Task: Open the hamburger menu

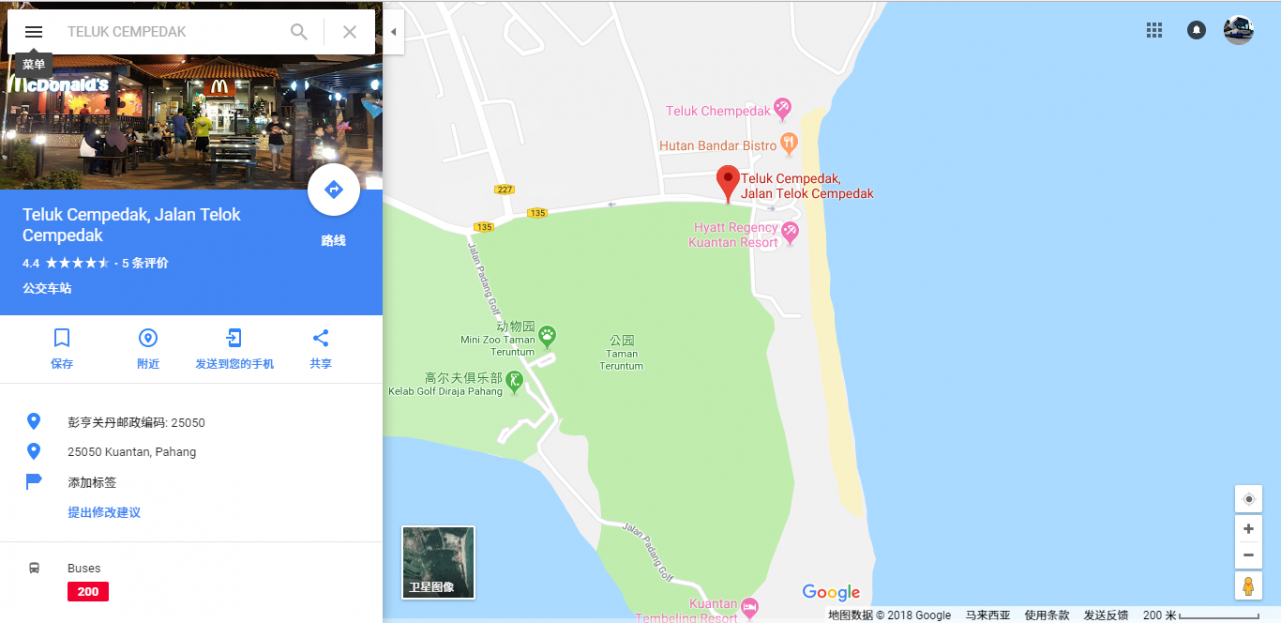Action: tap(33, 32)
